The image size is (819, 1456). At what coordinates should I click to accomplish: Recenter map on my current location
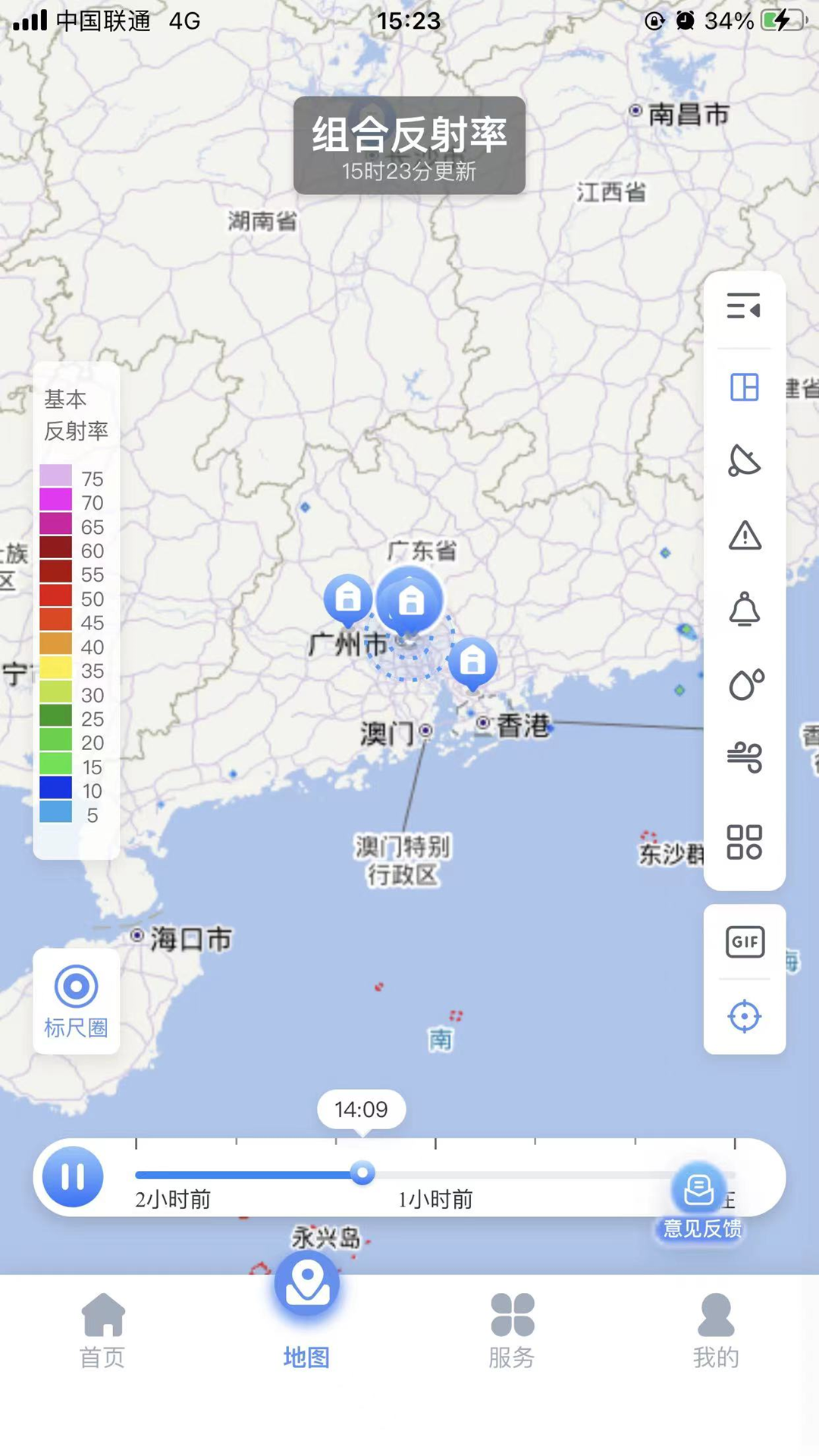(x=745, y=1016)
